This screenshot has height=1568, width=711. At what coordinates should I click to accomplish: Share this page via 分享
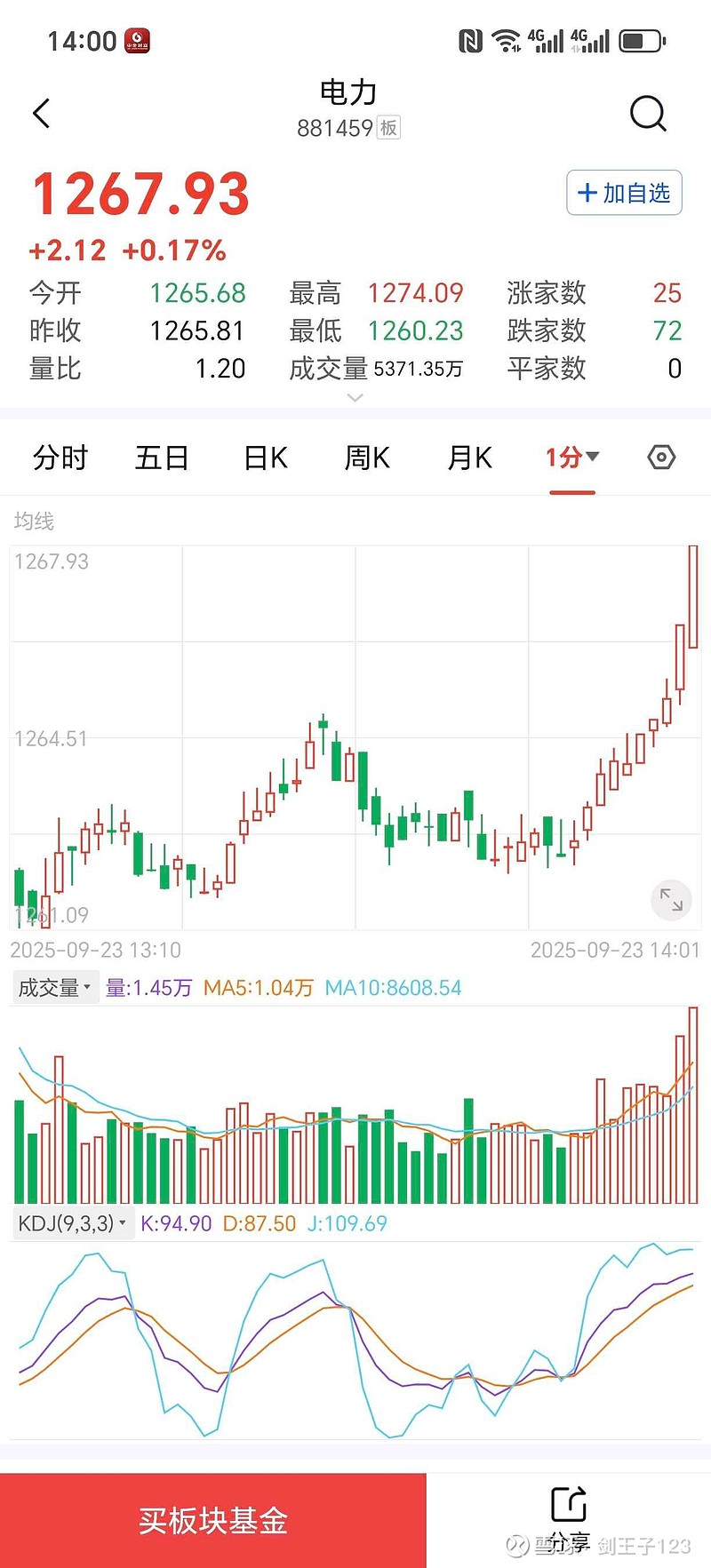tap(569, 1516)
